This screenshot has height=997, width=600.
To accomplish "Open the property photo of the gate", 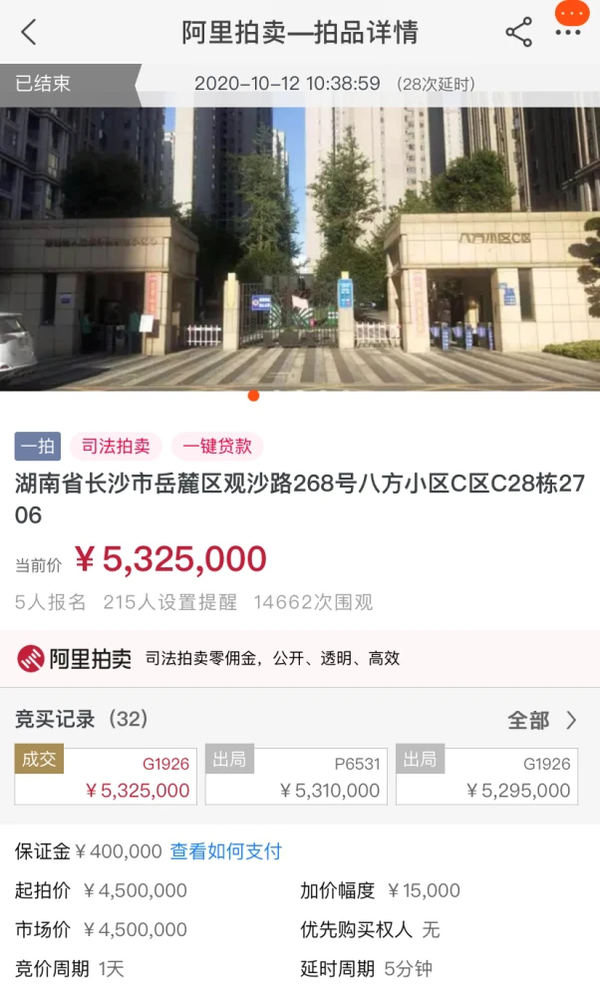I will [300, 245].
